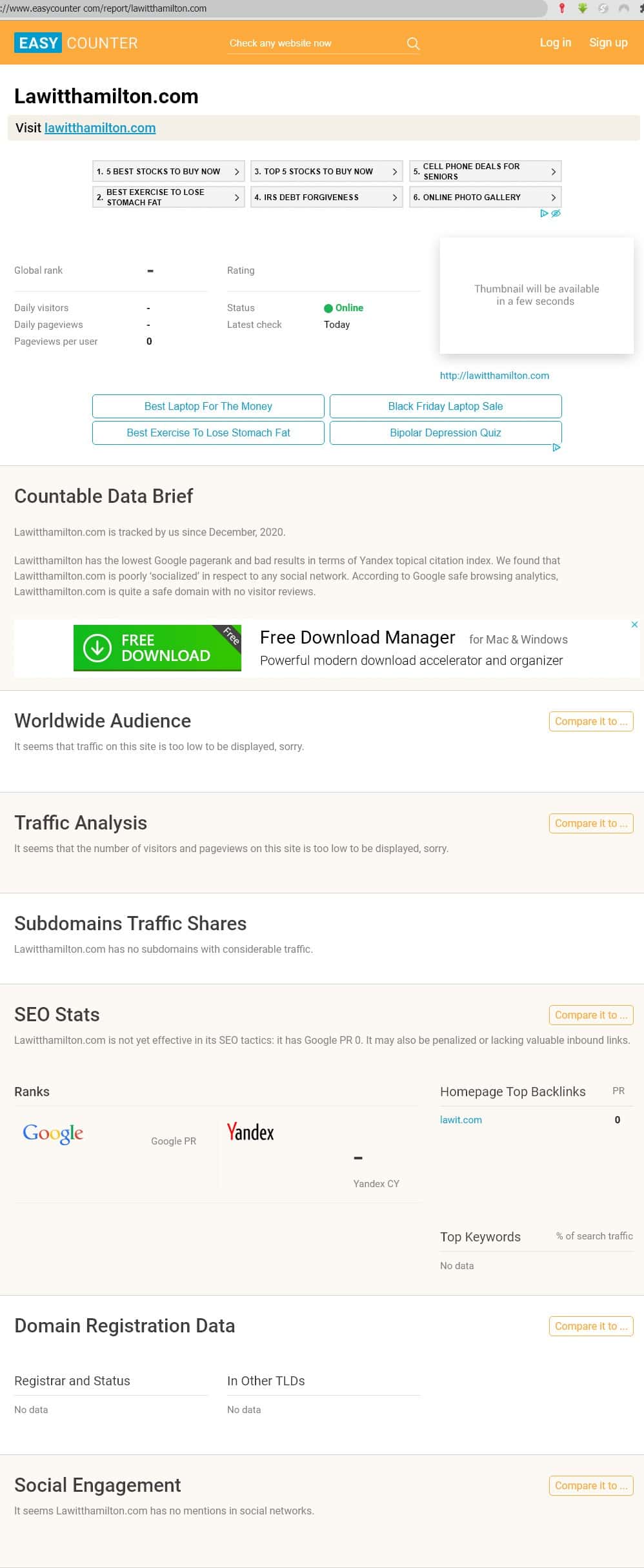Tap the green Free Download button
The width and height of the screenshot is (644, 1568).
point(157,647)
